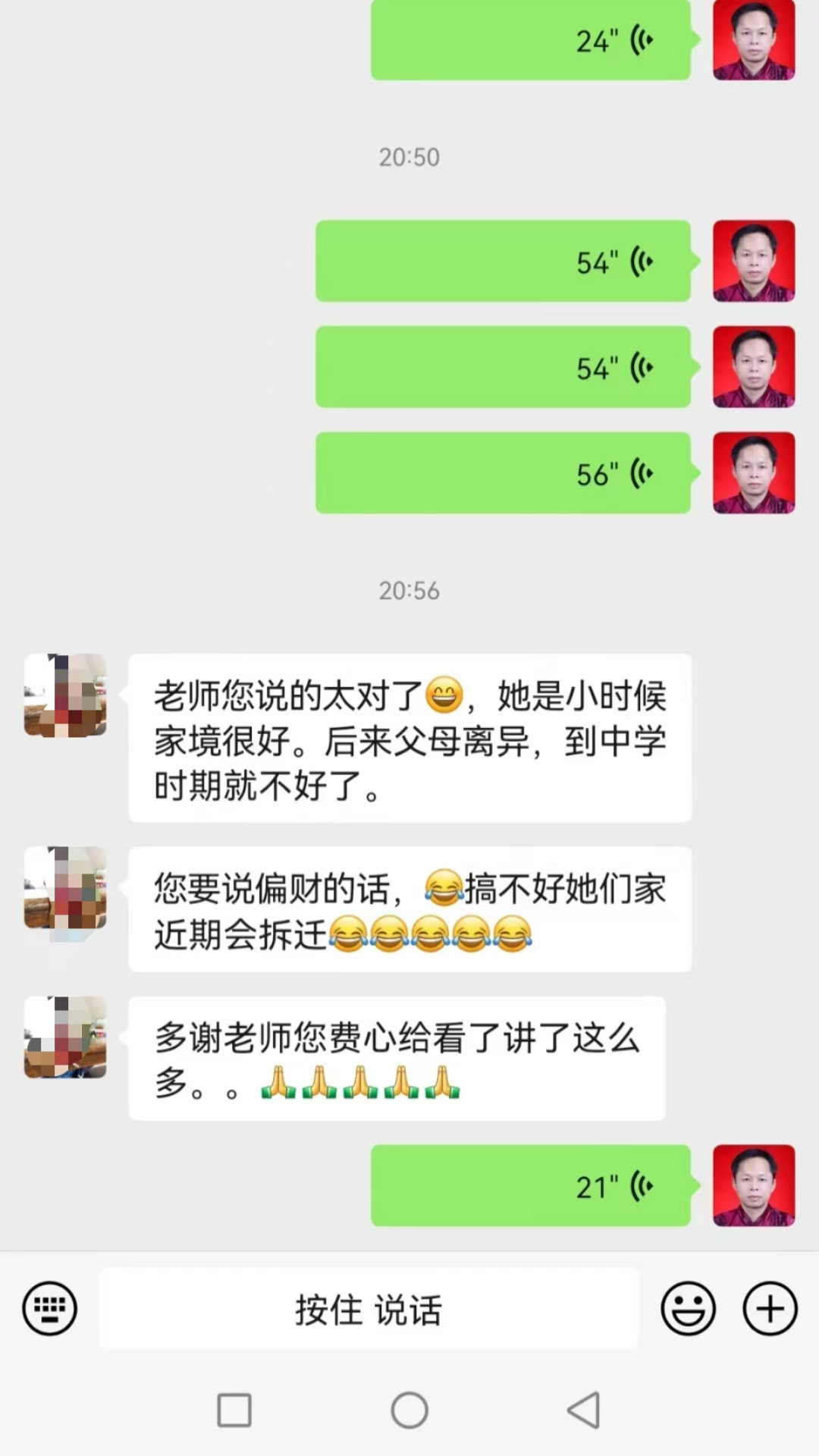Play the 56-second voice message
The height and width of the screenshot is (1456, 819).
pyautogui.click(x=504, y=473)
